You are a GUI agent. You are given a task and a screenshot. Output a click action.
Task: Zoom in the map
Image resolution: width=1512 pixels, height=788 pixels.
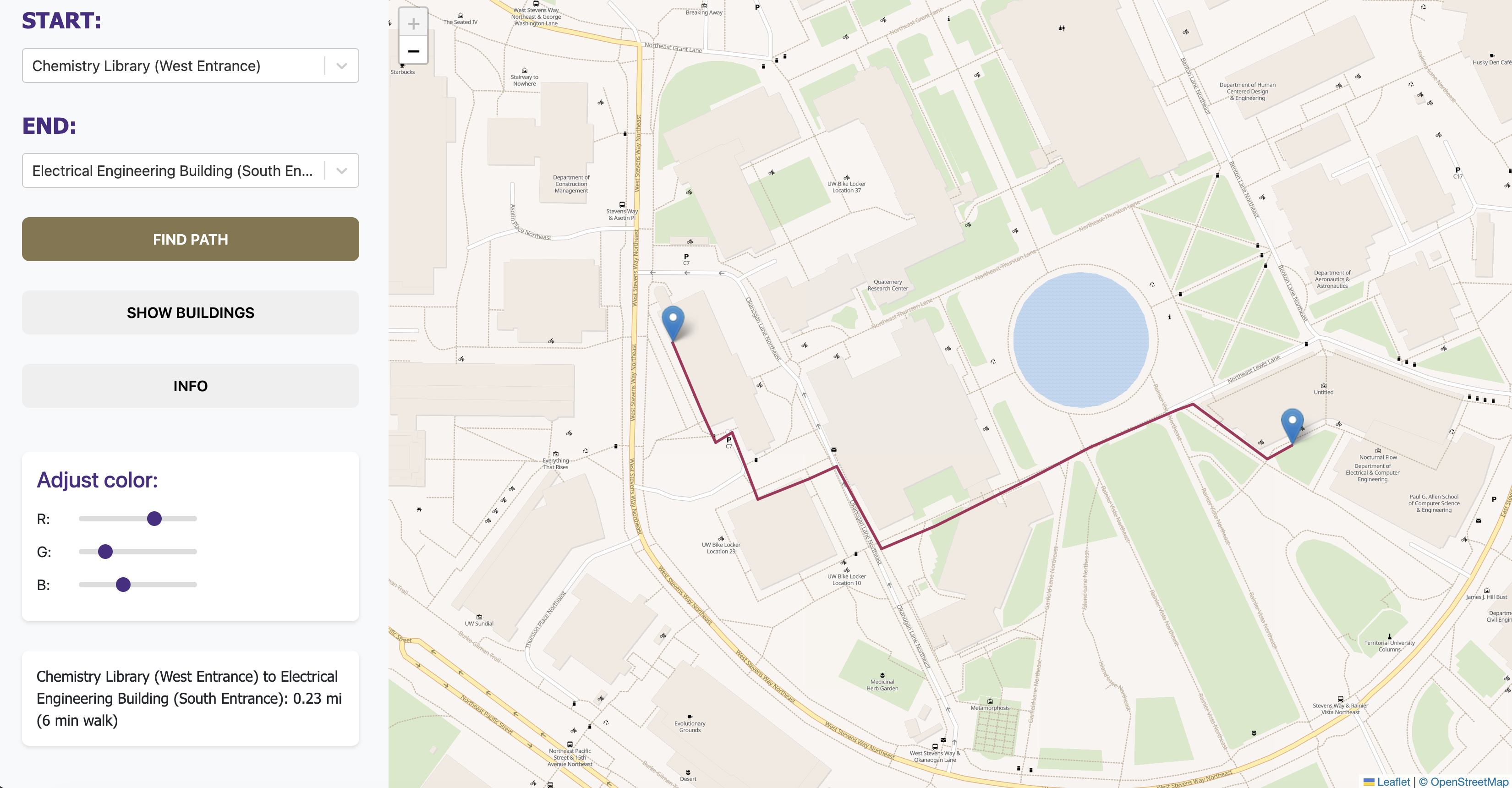(x=413, y=24)
